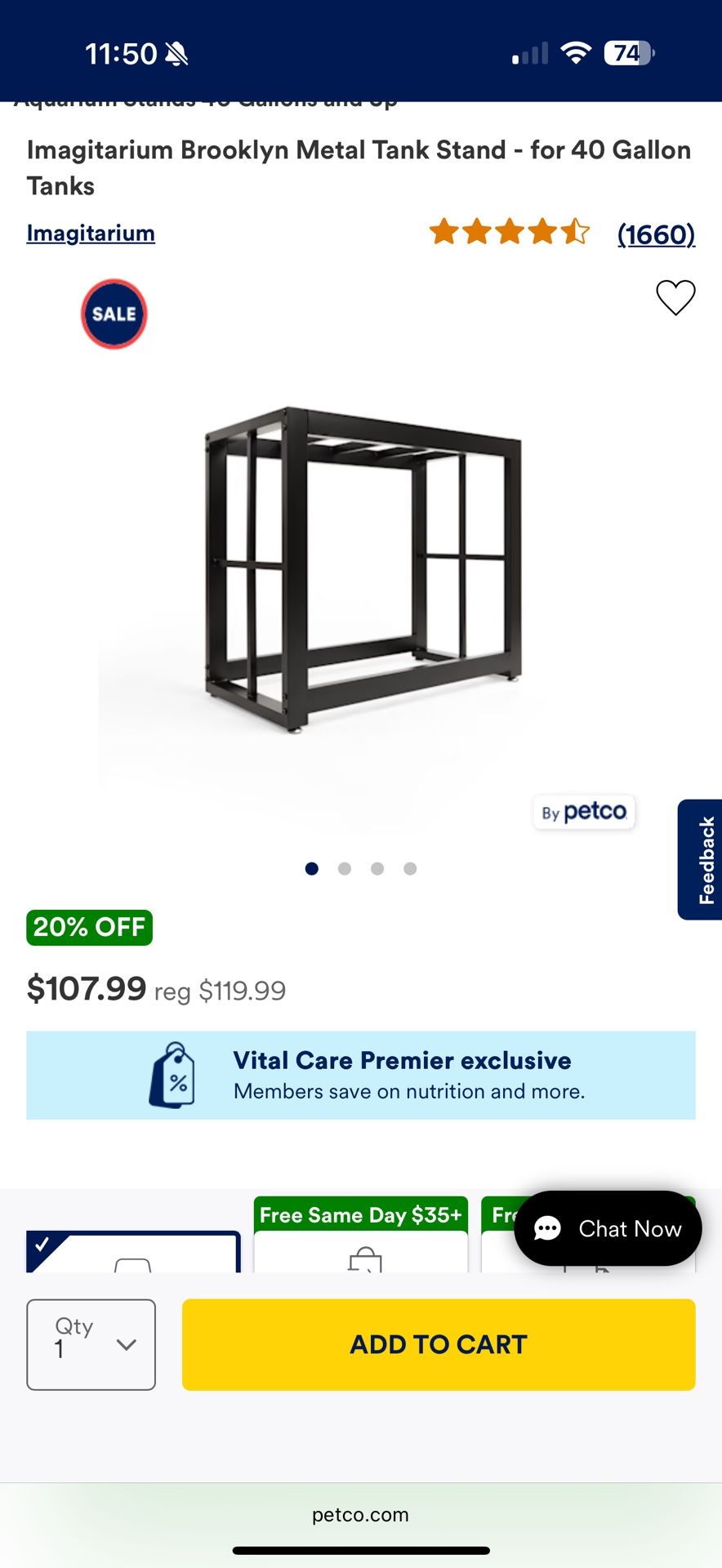Open the tank stand product image

(361, 568)
